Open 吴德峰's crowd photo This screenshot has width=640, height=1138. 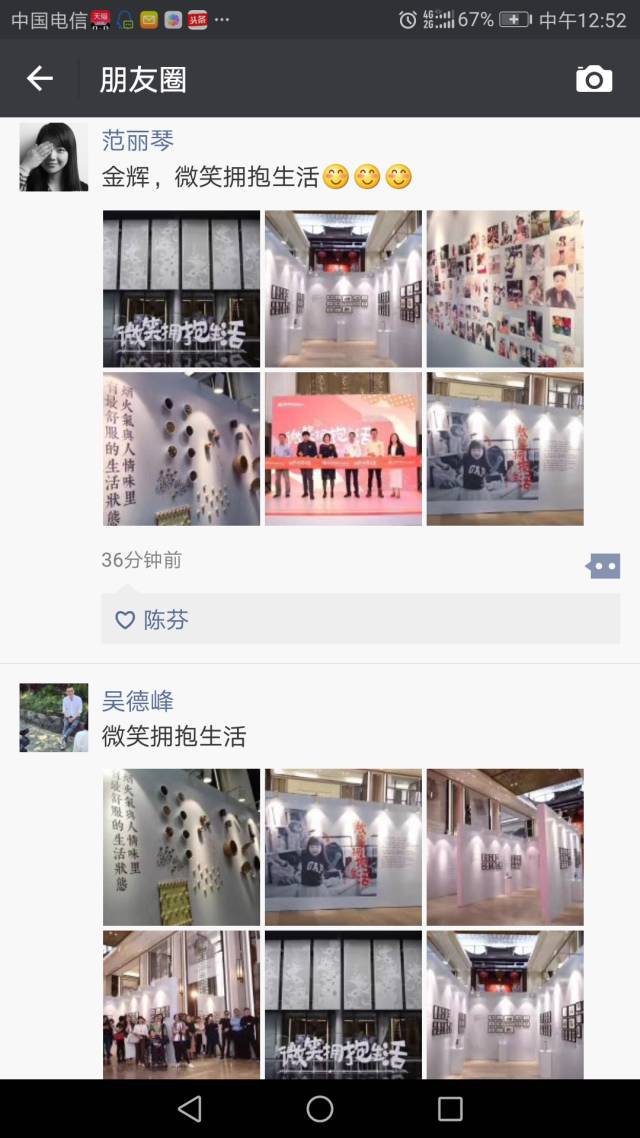pyautogui.click(x=181, y=1005)
